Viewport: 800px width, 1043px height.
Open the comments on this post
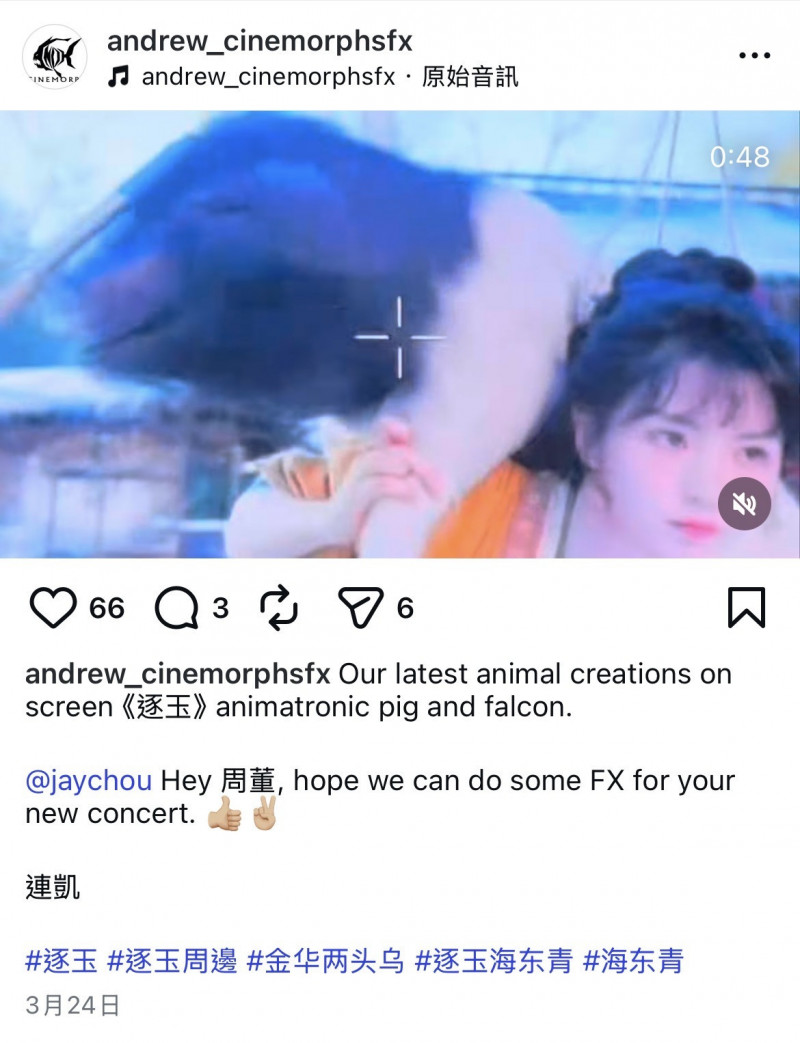point(177,608)
